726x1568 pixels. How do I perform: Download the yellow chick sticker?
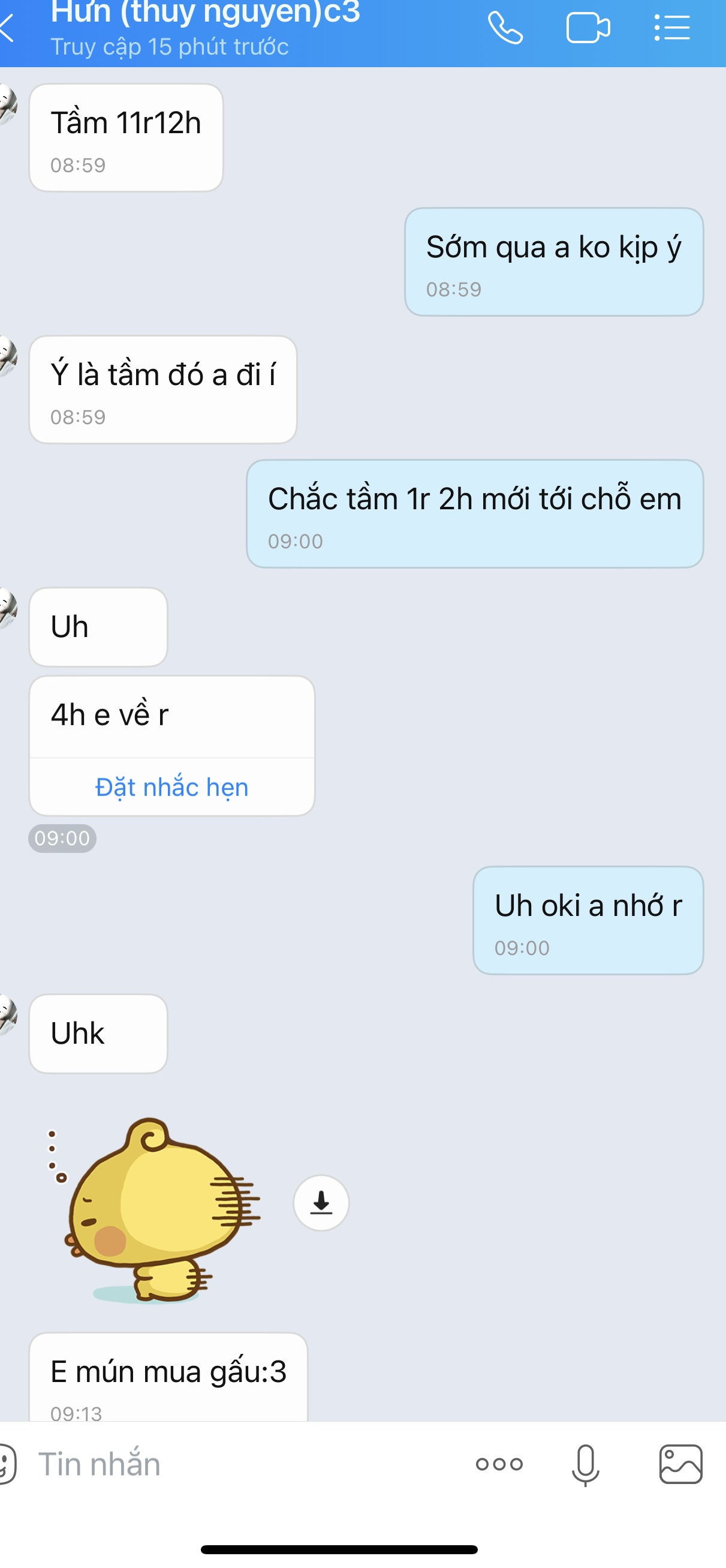point(321,1202)
